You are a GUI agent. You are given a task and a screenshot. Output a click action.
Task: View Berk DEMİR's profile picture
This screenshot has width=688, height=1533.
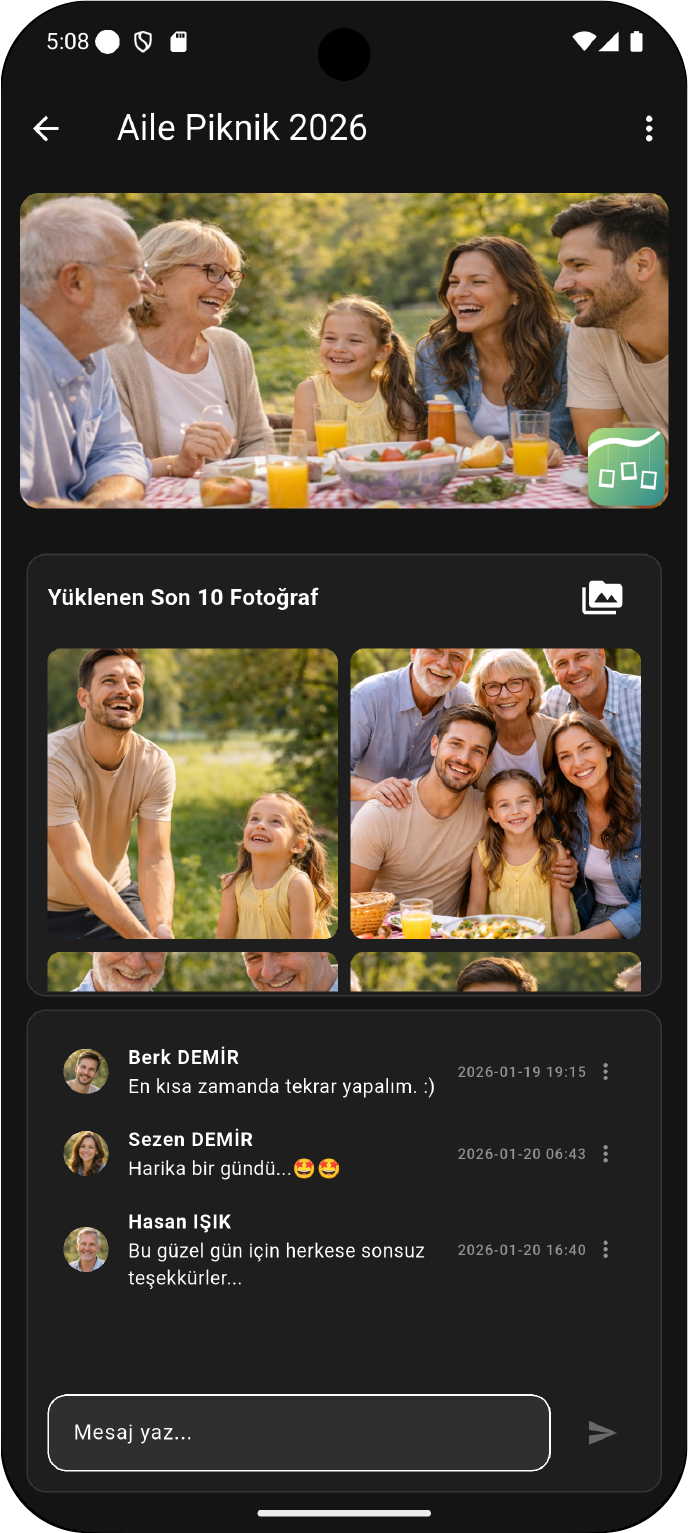(x=86, y=1071)
